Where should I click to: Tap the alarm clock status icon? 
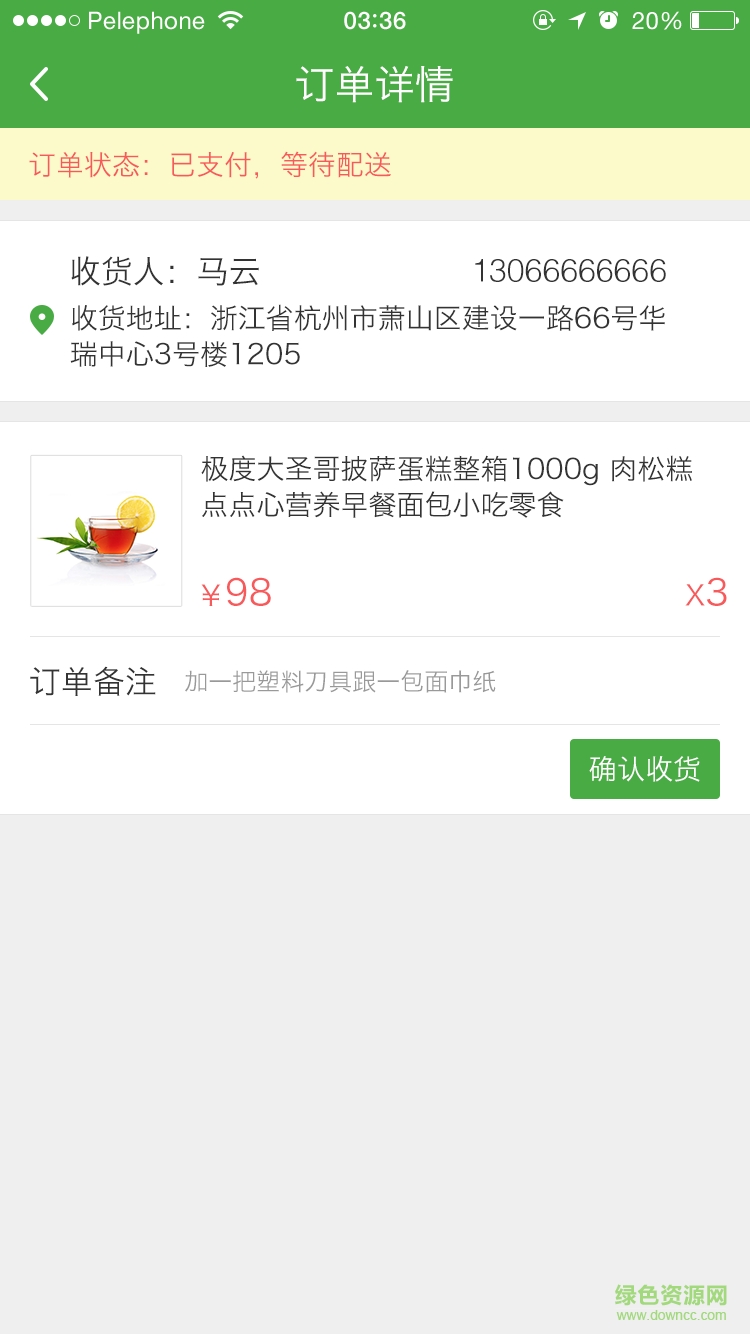tap(609, 18)
